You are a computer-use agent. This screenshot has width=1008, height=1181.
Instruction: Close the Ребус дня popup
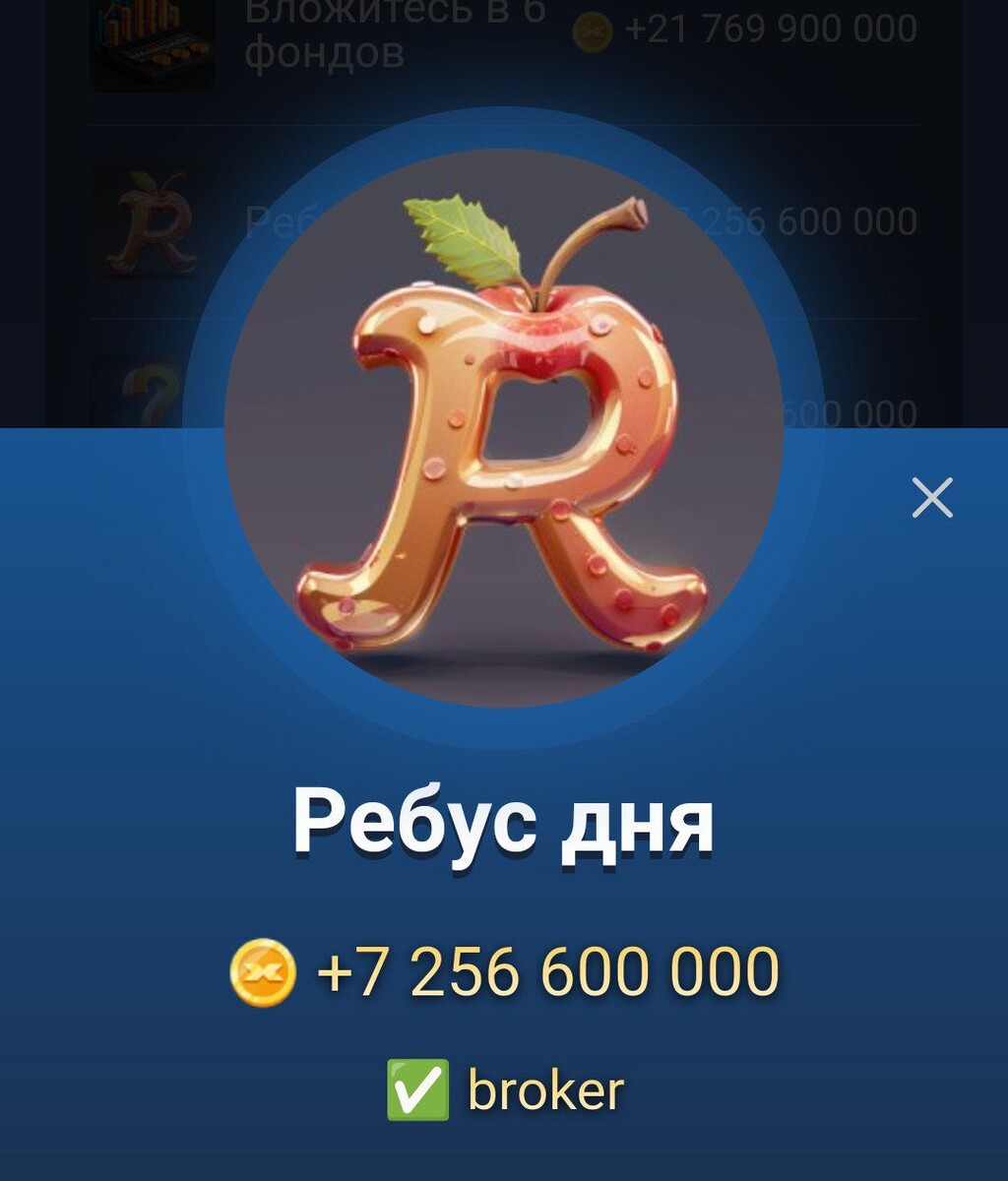pos(931,498)
